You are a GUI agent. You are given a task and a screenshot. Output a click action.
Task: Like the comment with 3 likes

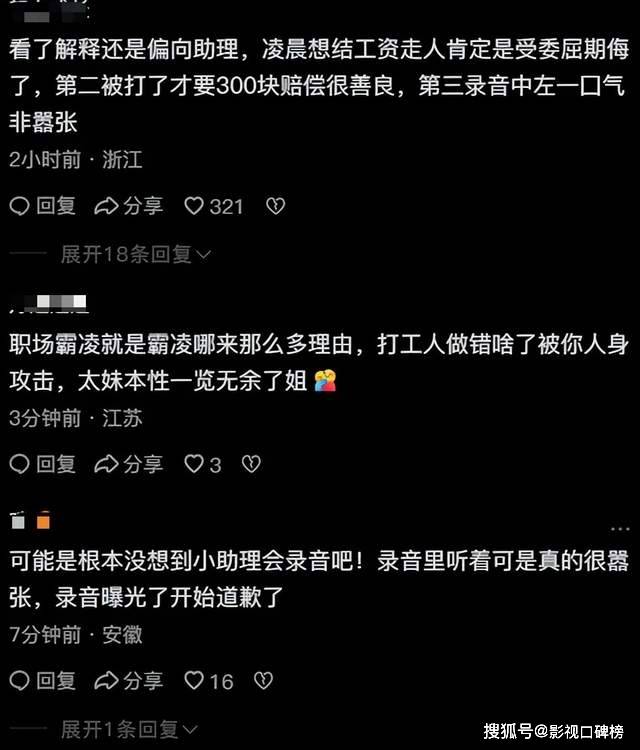(x=195, y=464)
